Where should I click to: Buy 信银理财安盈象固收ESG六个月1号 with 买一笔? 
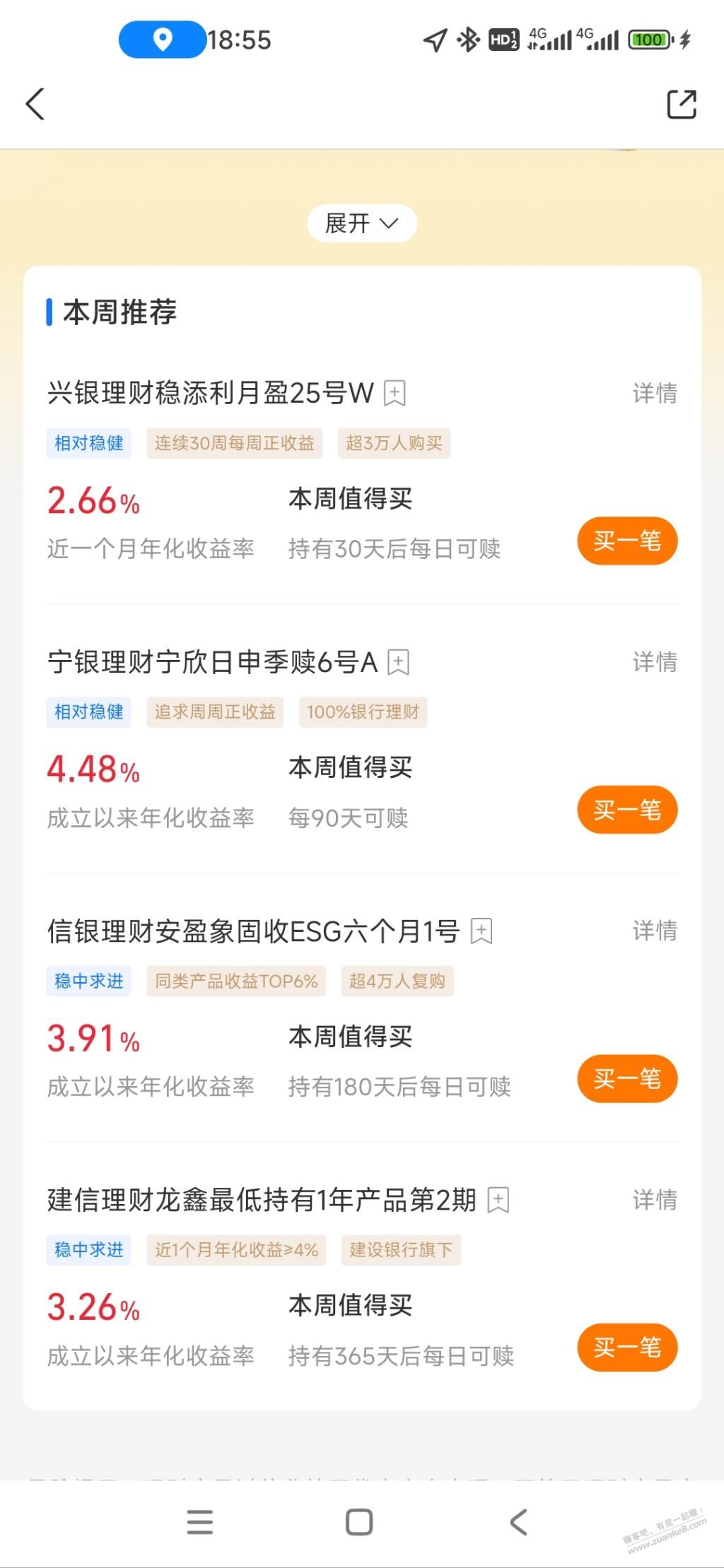pos(627,1079)
